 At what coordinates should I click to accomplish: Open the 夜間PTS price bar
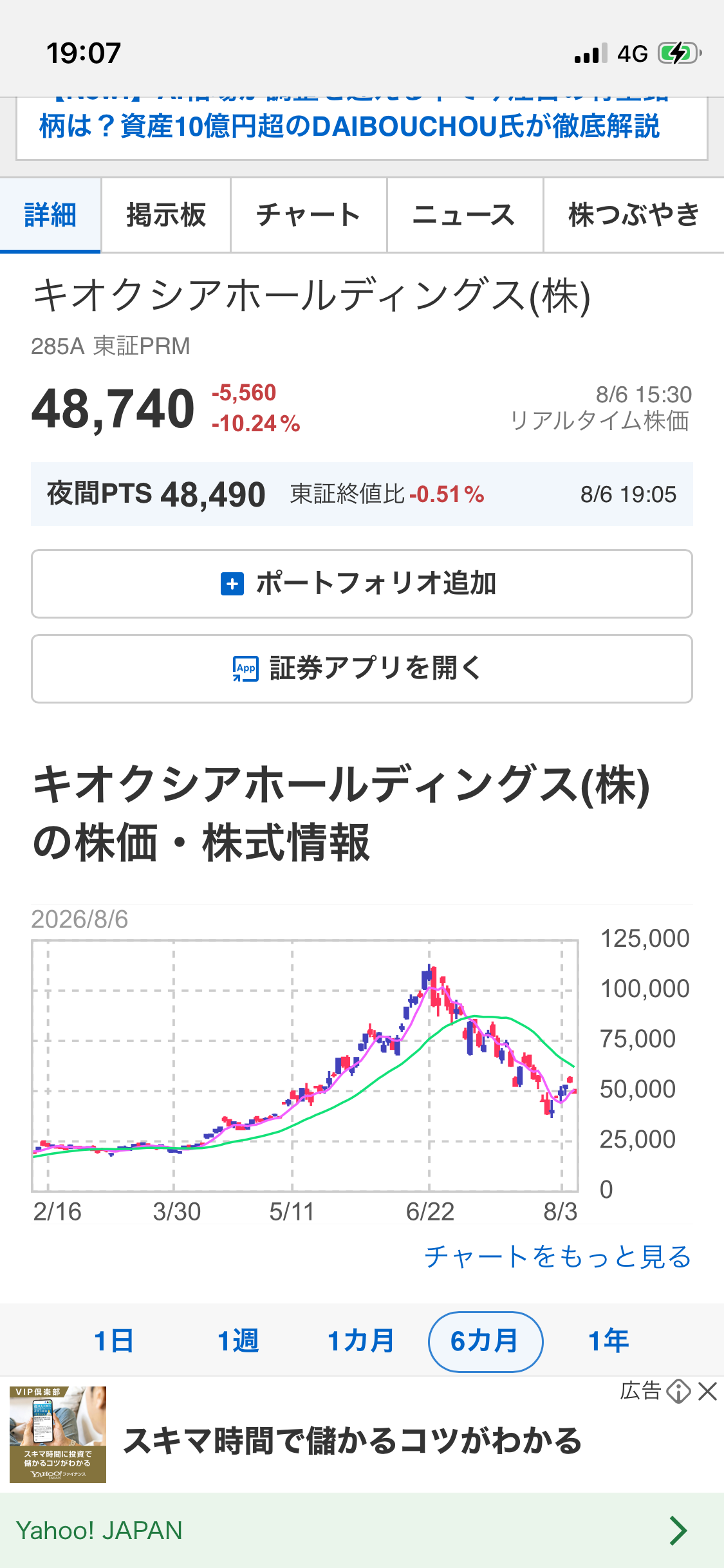(x=362, y=494)
